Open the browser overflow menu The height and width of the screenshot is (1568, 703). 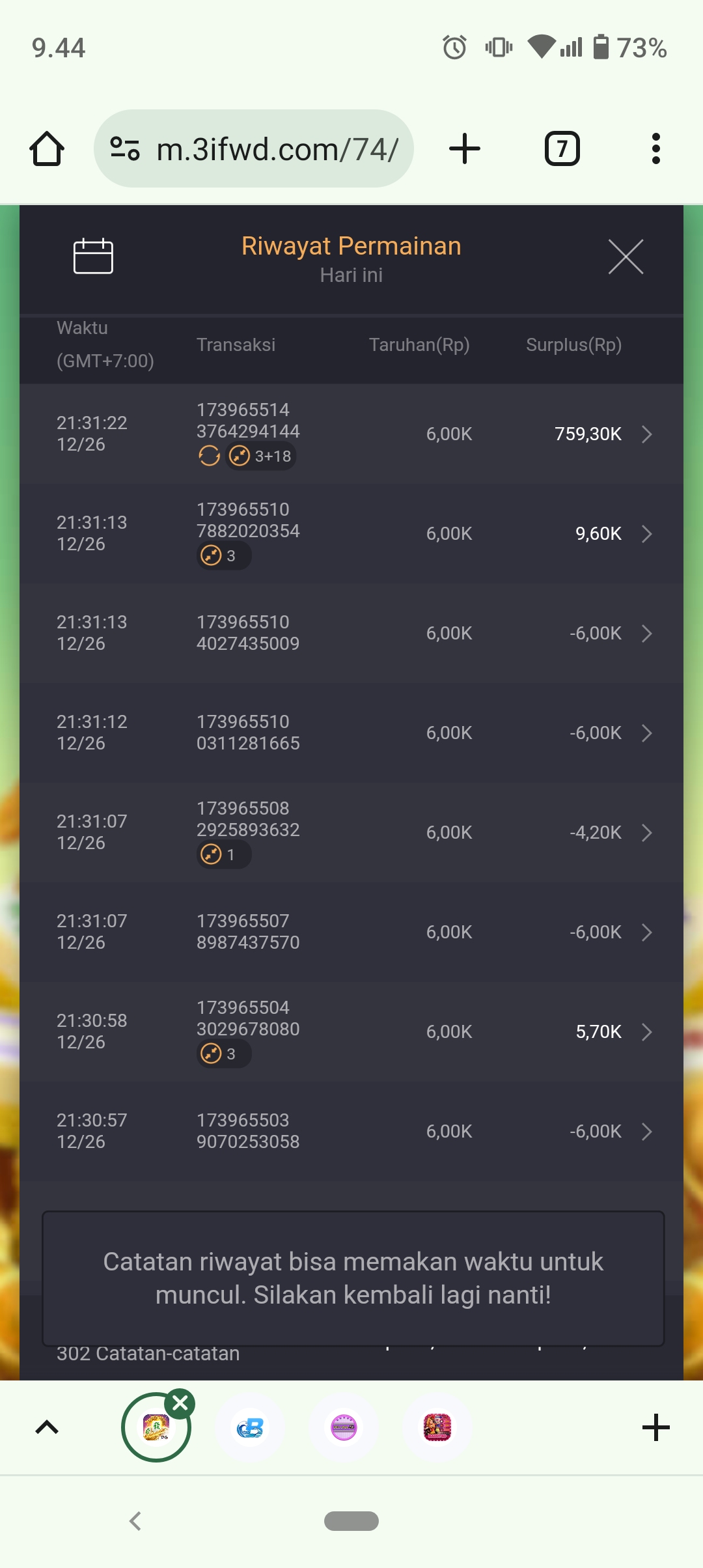655,149
